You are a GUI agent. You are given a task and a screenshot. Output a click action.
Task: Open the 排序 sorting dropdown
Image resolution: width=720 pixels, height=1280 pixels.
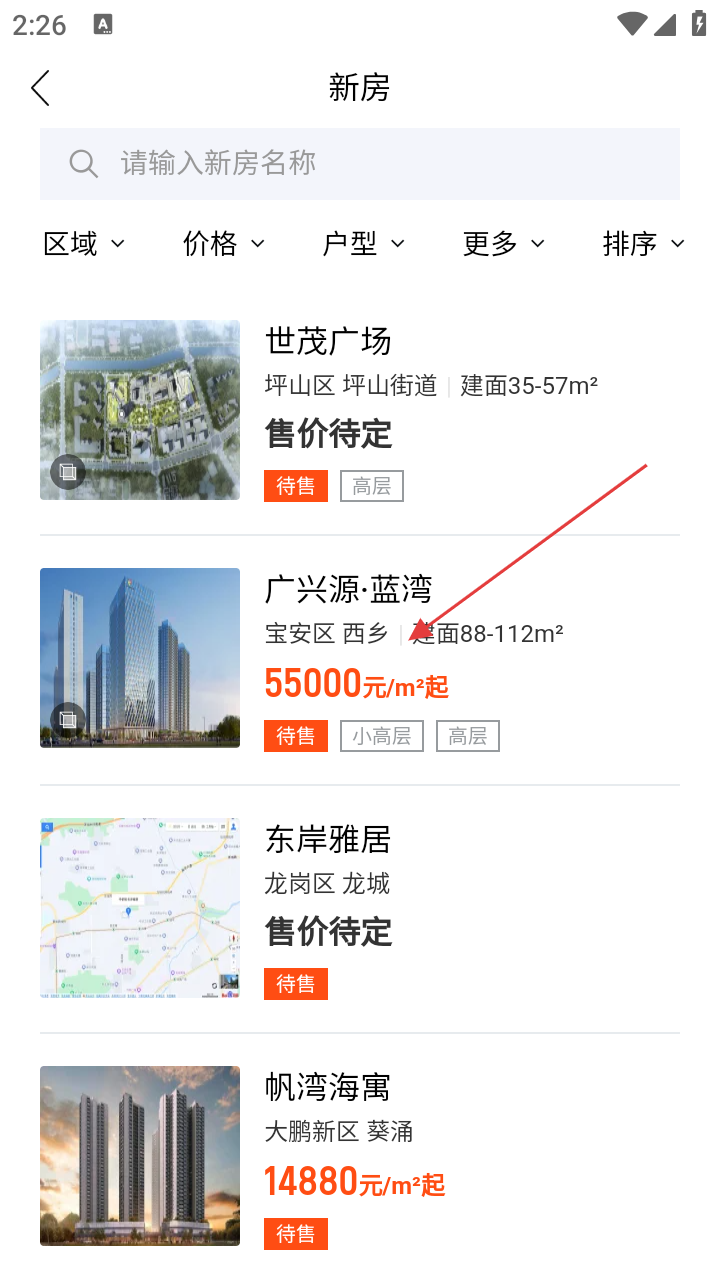643,243
